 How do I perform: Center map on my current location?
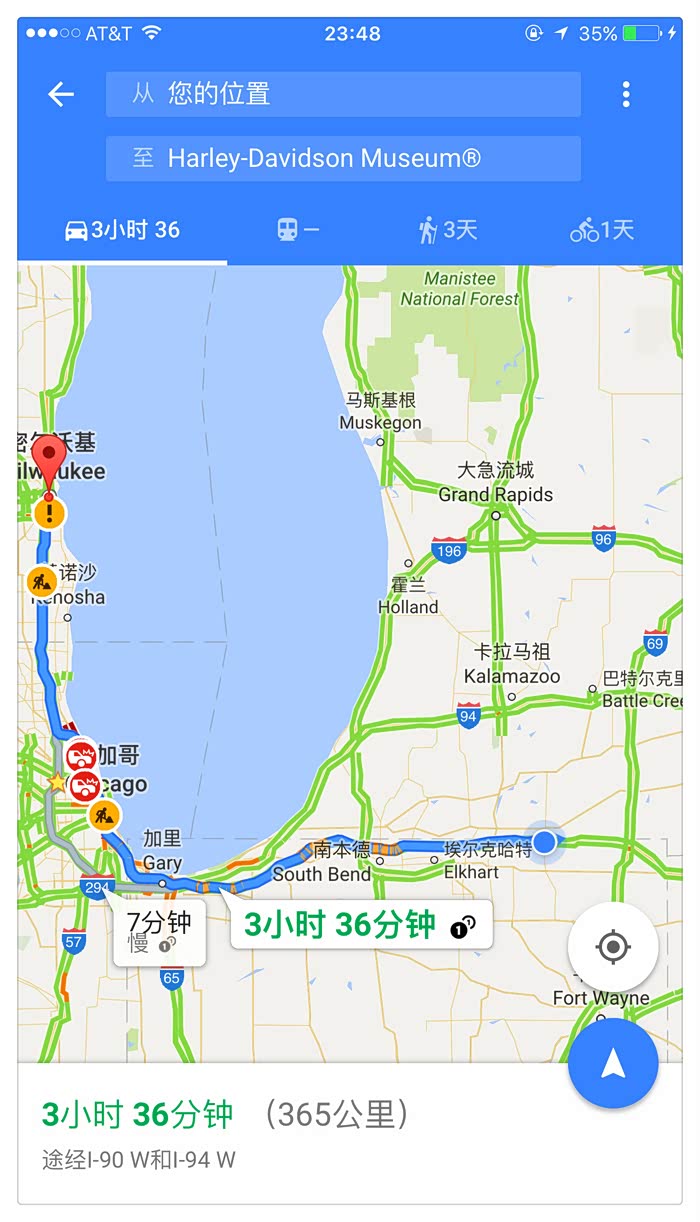click(x=613, y=946)
